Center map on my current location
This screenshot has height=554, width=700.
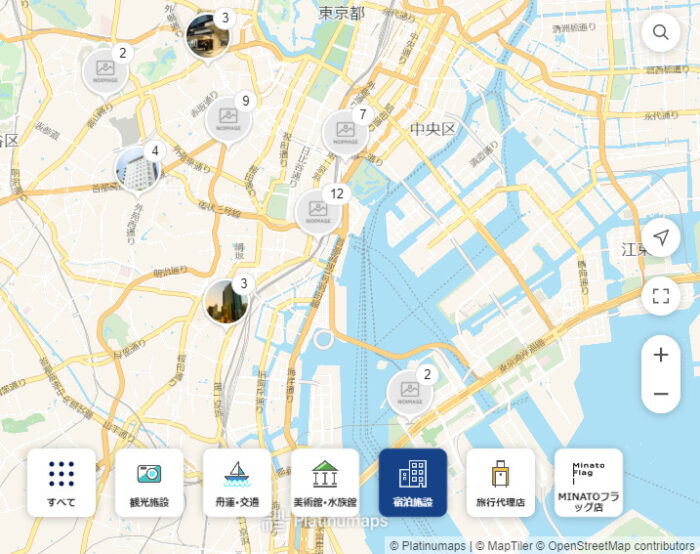pyautogui.click(x=660, y=238)
